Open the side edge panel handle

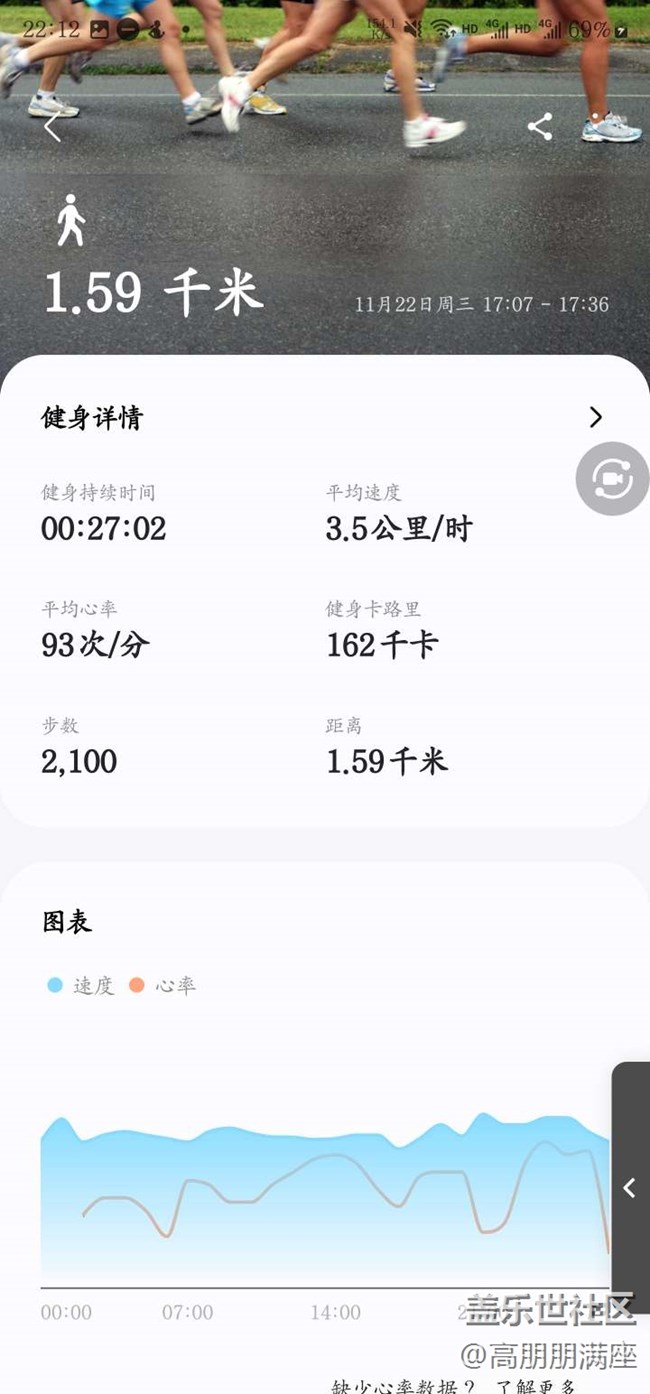(630, 1187)
